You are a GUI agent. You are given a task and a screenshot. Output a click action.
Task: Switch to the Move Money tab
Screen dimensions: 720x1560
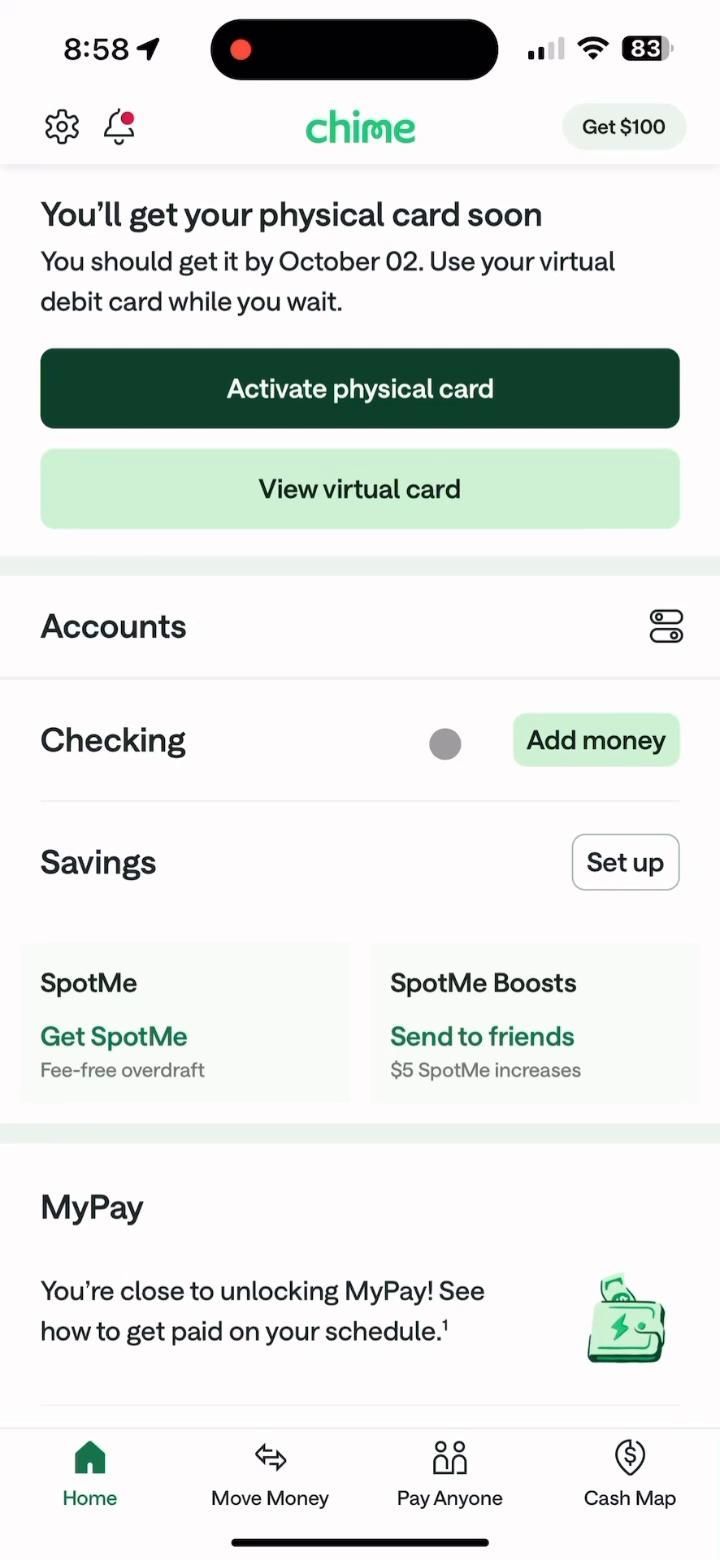coord(270,1473)
